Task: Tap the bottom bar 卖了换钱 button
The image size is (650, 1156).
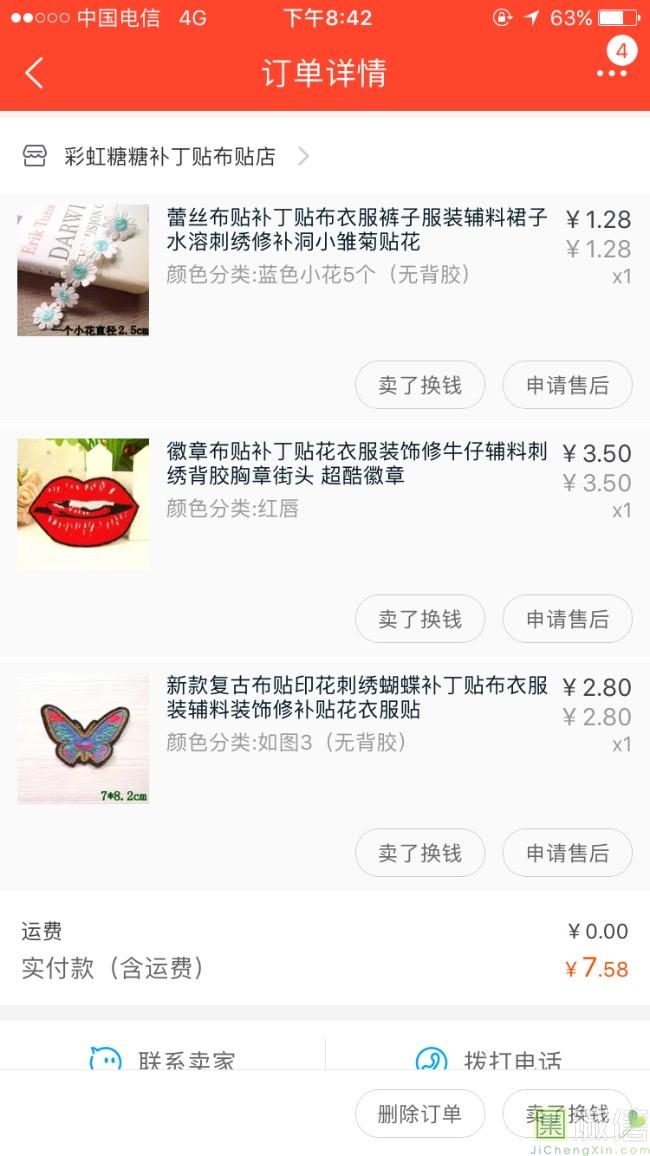Action: click(567, 1114)
